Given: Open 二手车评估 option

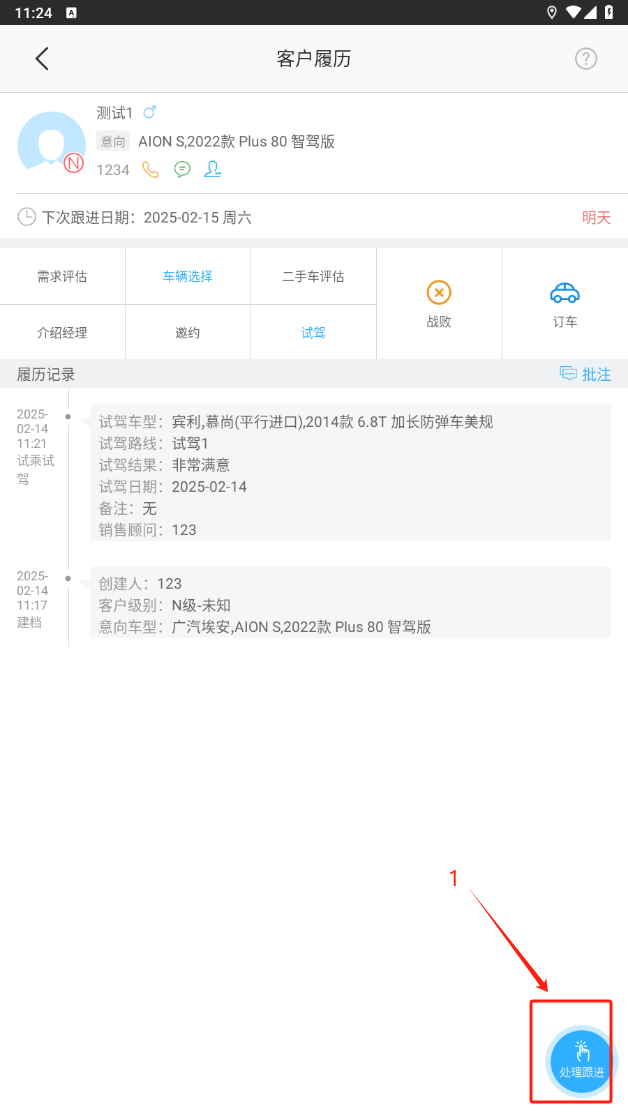Looking at the screenshot, I should (x=313, y=277).
